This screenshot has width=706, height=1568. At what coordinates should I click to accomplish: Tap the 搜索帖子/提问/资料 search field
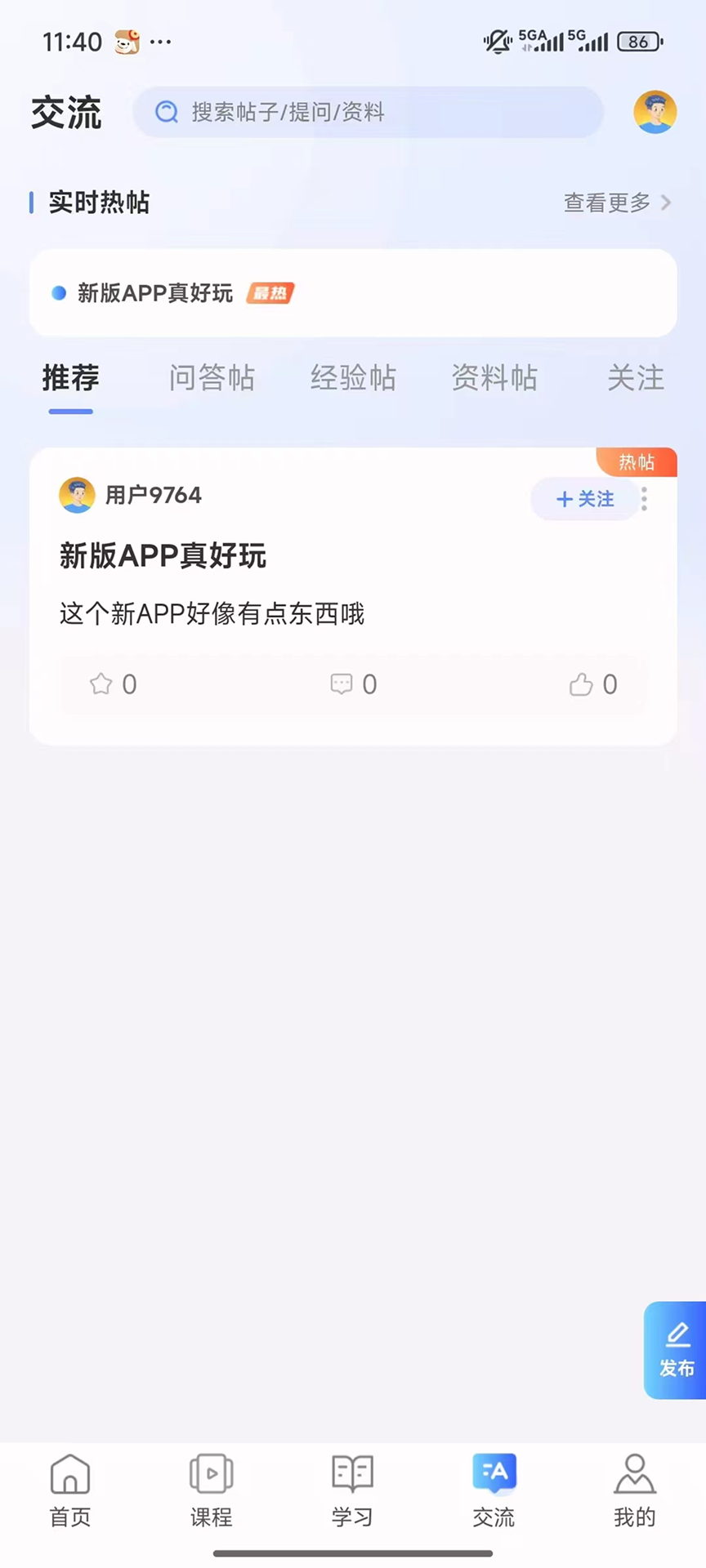[x=368, y=112]
